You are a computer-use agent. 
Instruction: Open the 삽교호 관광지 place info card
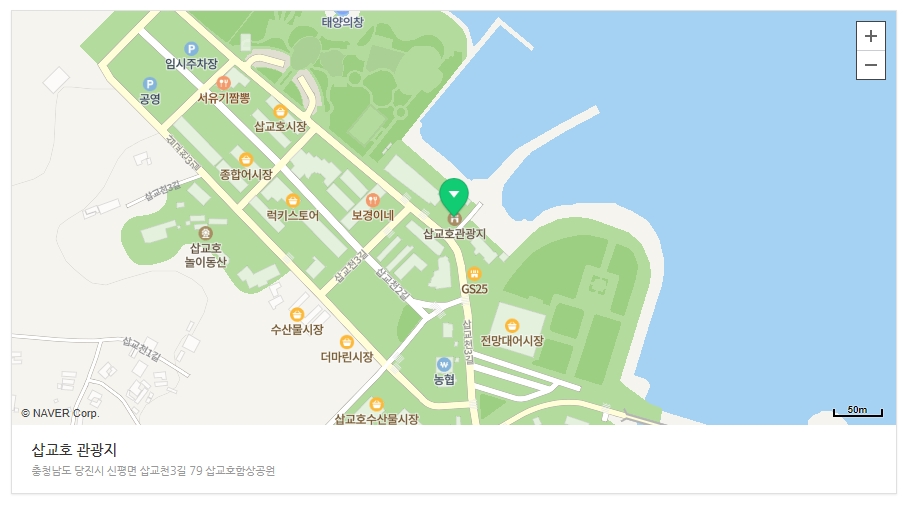click(75, 450)
